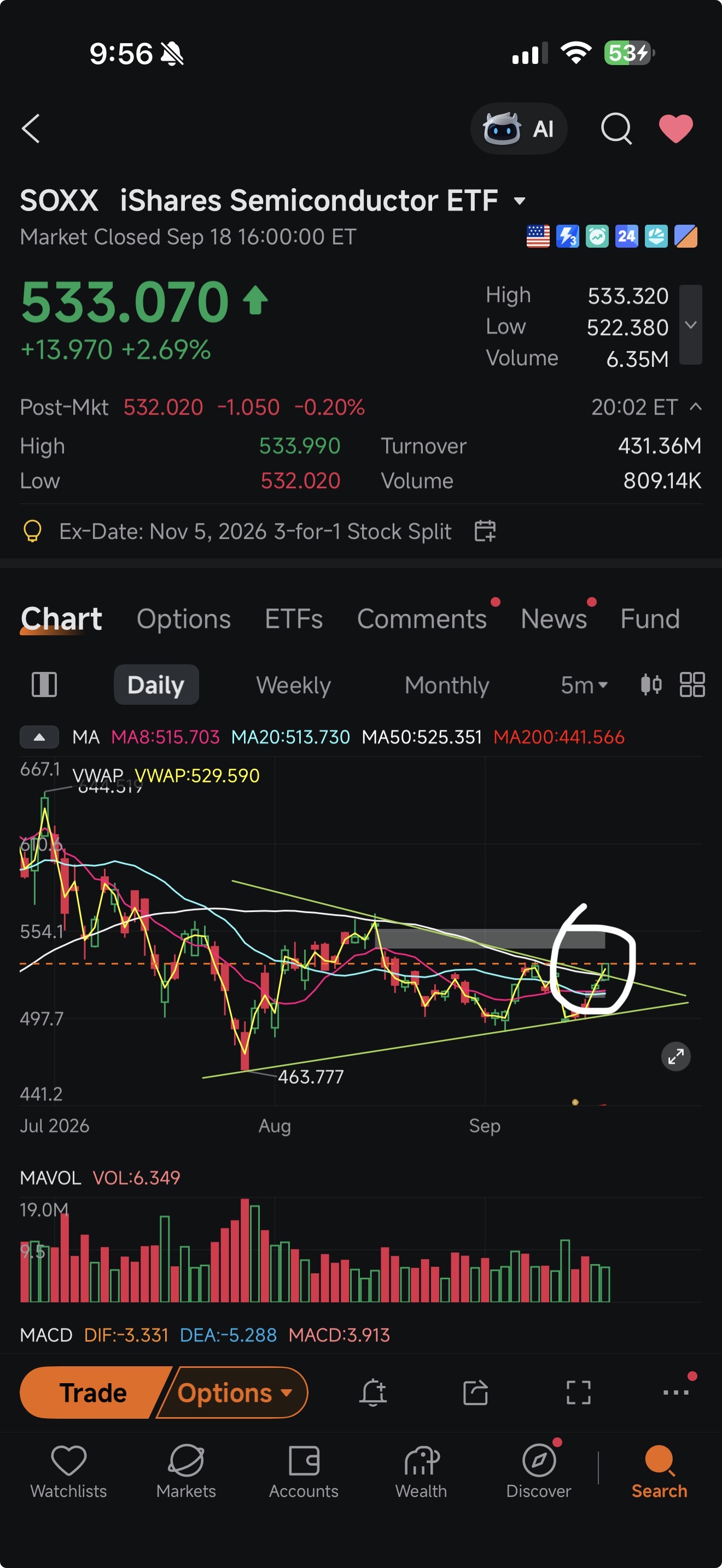Switch to the Options tab

pos(184,619)
